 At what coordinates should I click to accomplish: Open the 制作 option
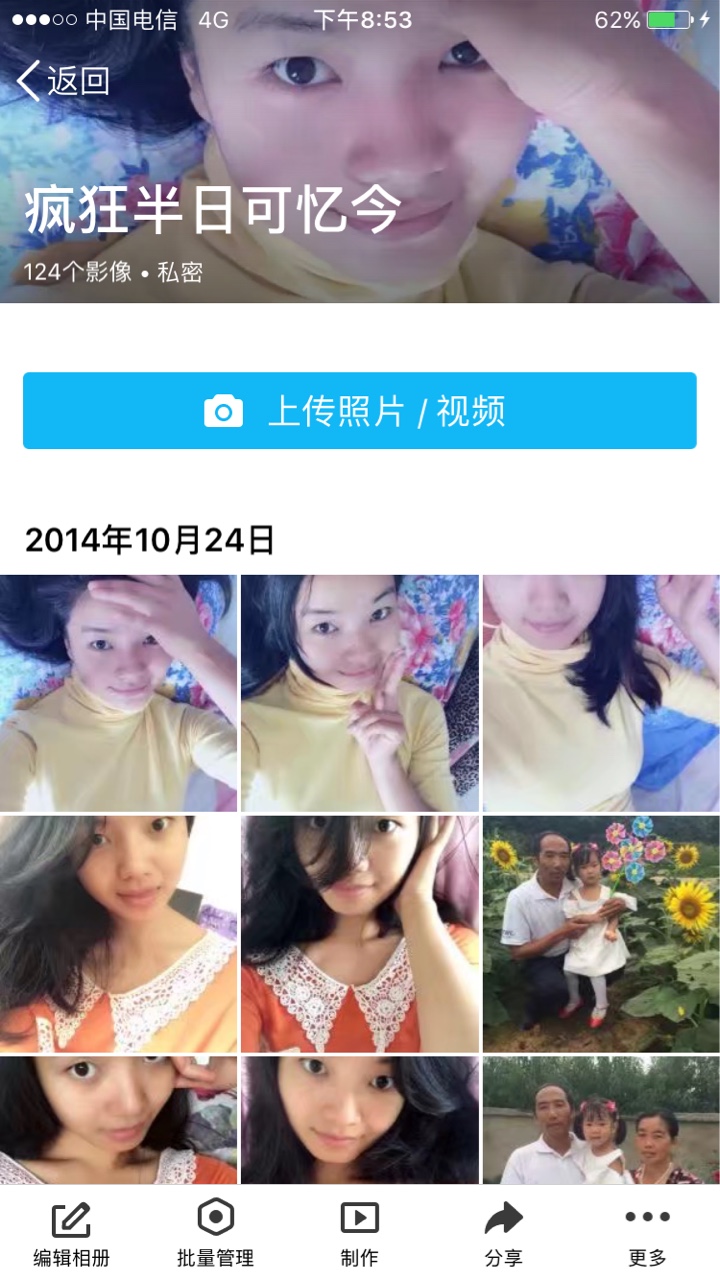pyautogui.click(x=360, y=1234)
